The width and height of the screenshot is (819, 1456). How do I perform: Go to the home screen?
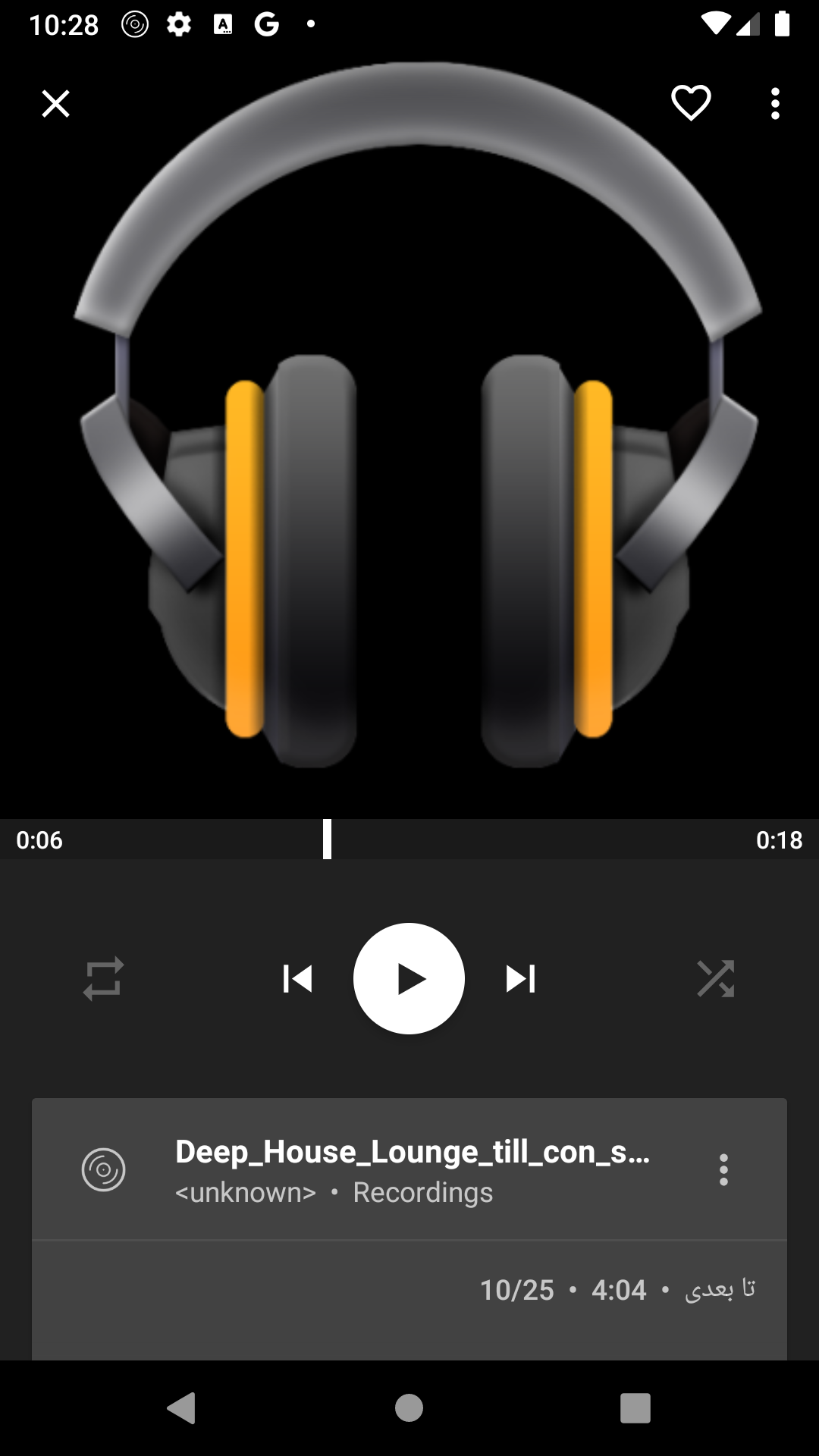(x=409, y=1408)
